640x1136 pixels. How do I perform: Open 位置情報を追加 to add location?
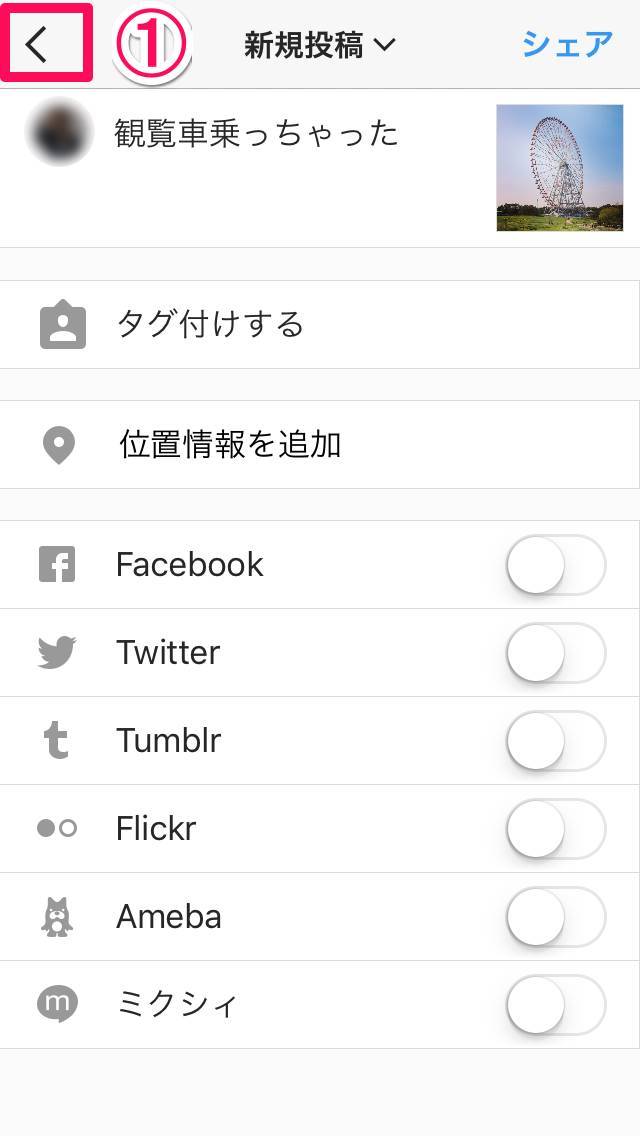320,445
